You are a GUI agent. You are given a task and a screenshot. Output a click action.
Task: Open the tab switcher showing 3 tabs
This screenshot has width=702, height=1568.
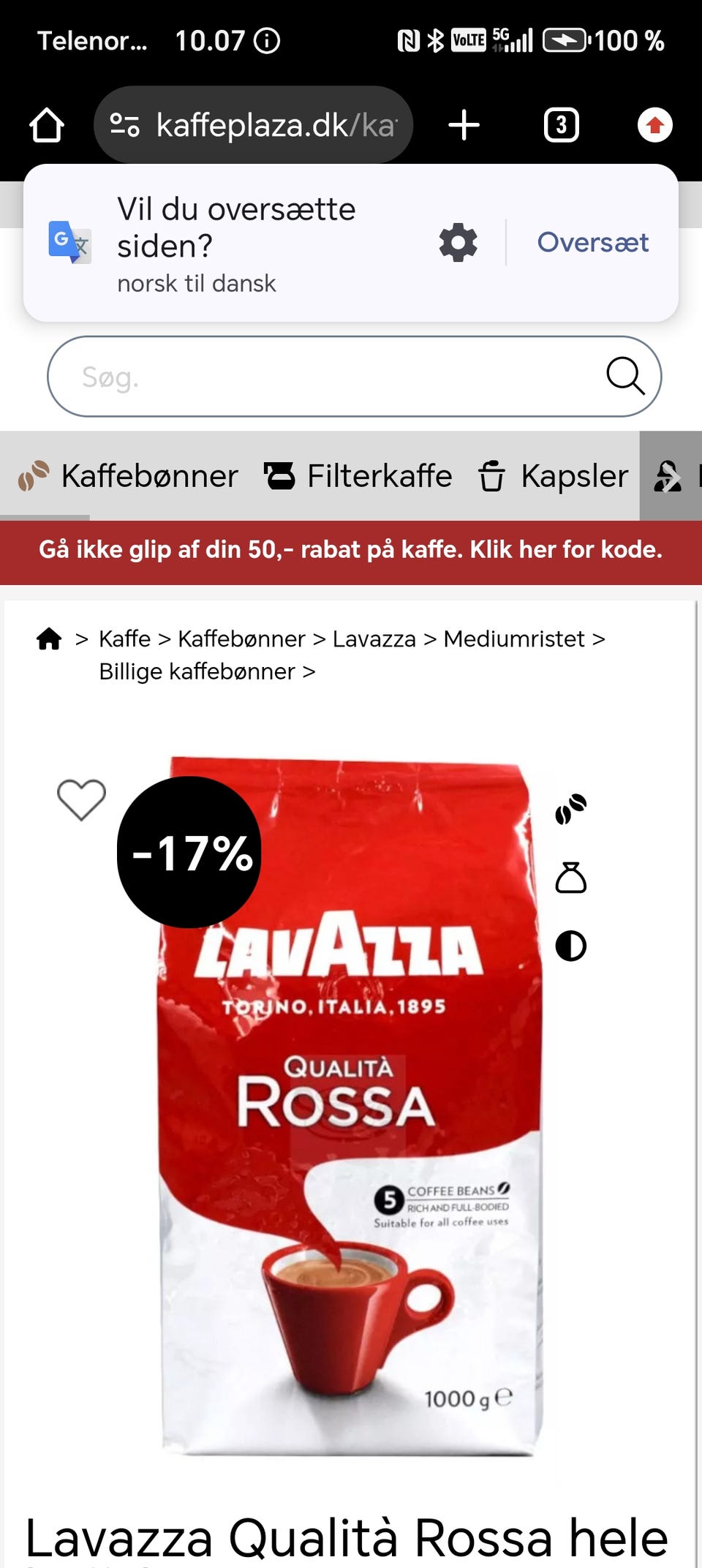pos(561,124)
